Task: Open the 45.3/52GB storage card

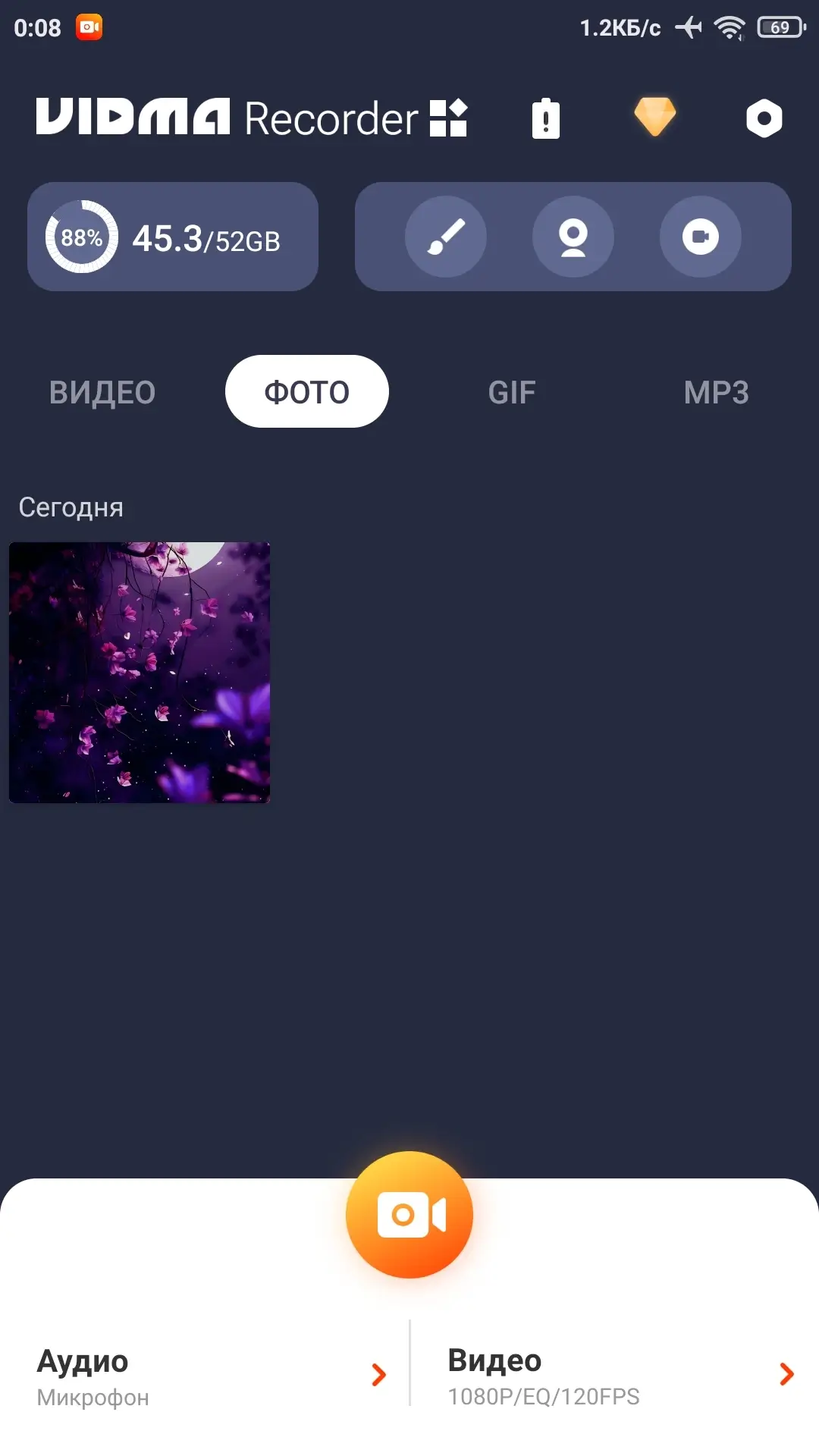Action: coord(173,237)
